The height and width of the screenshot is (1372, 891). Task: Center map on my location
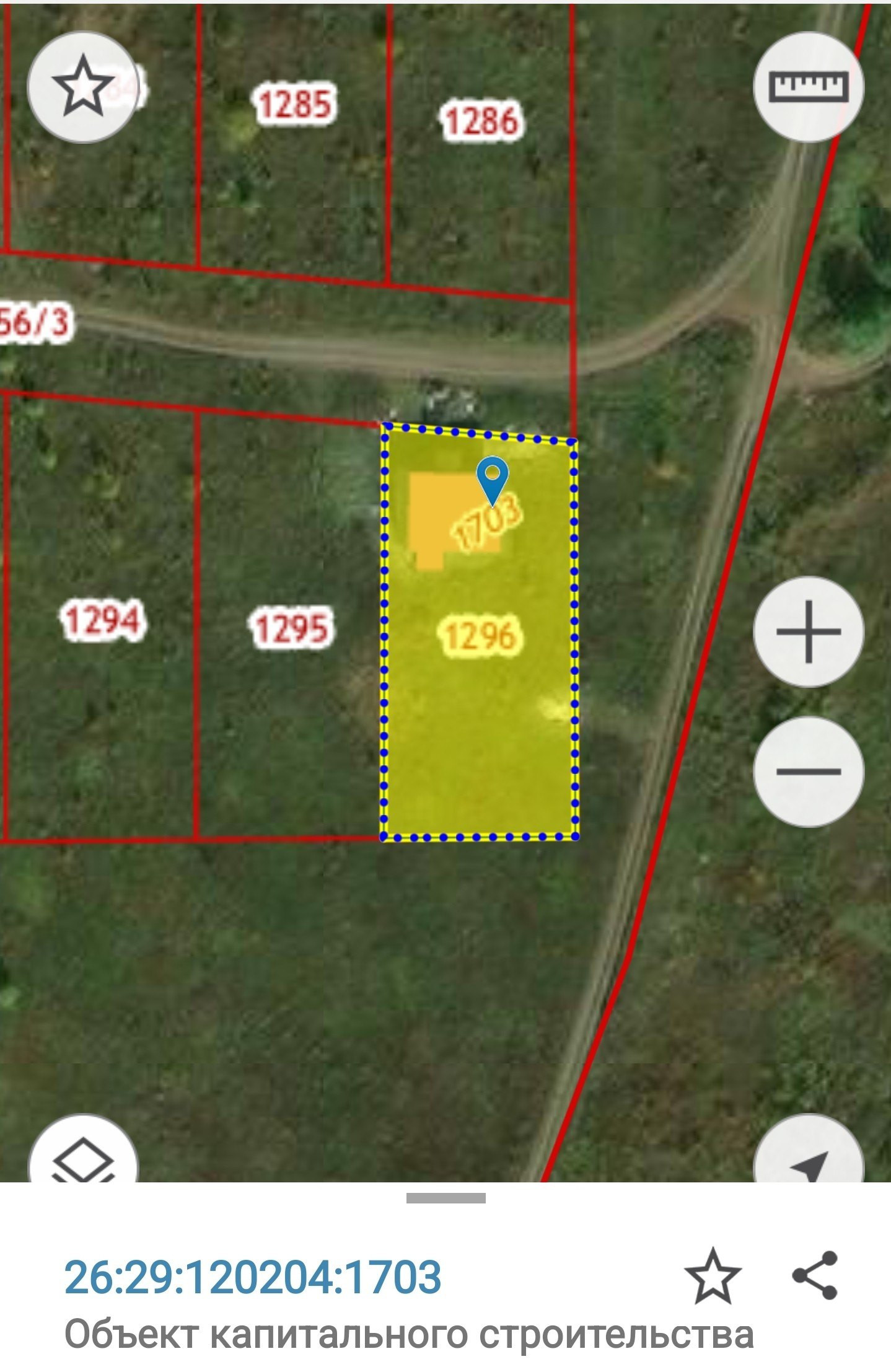click(808, 1153)
